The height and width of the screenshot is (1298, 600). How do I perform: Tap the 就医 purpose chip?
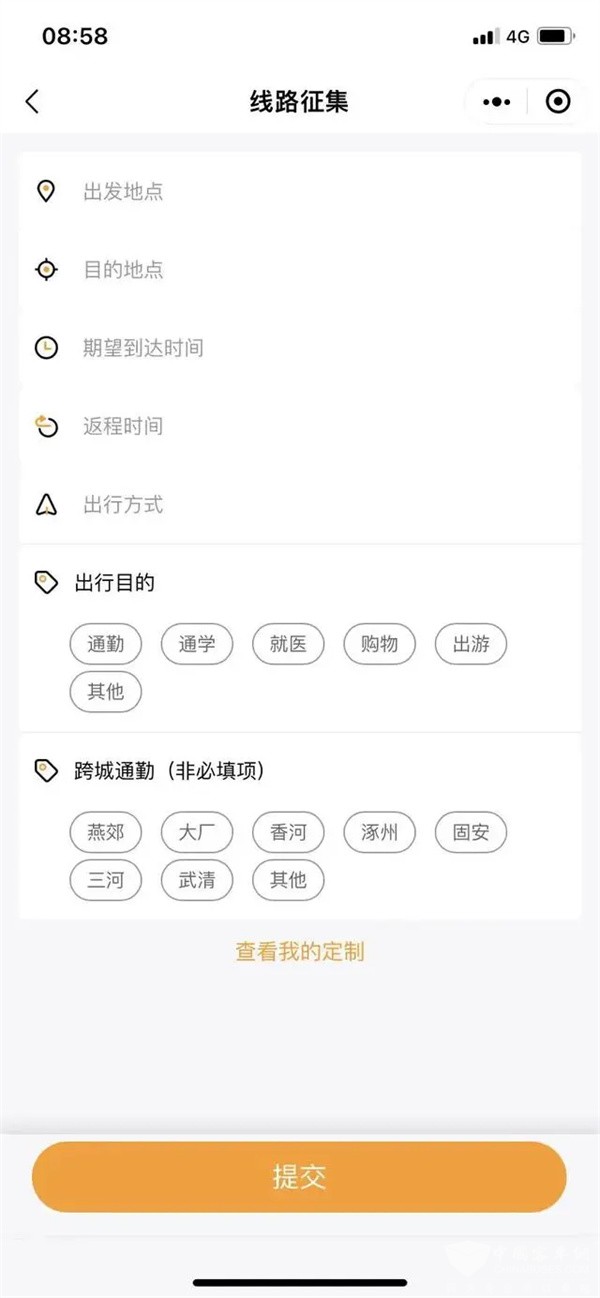(288, 644)
